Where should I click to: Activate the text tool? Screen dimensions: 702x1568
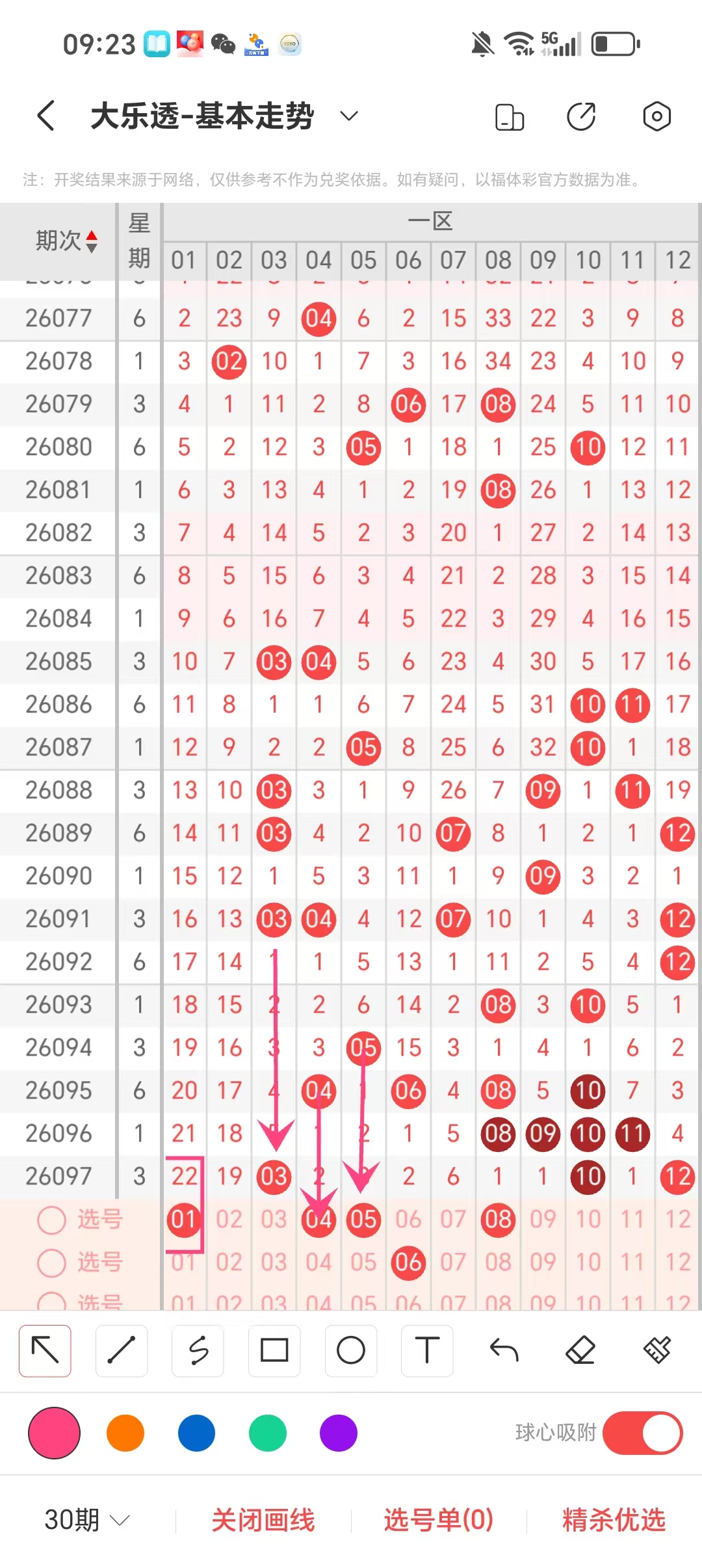[427, 1351]
